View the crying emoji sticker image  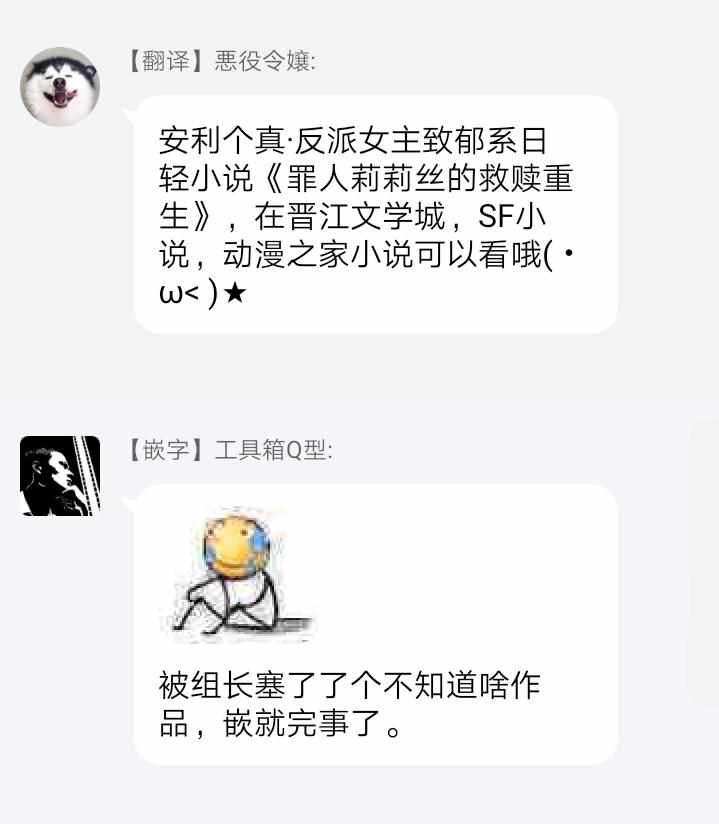pyautogui.click(x=238, y=573)
